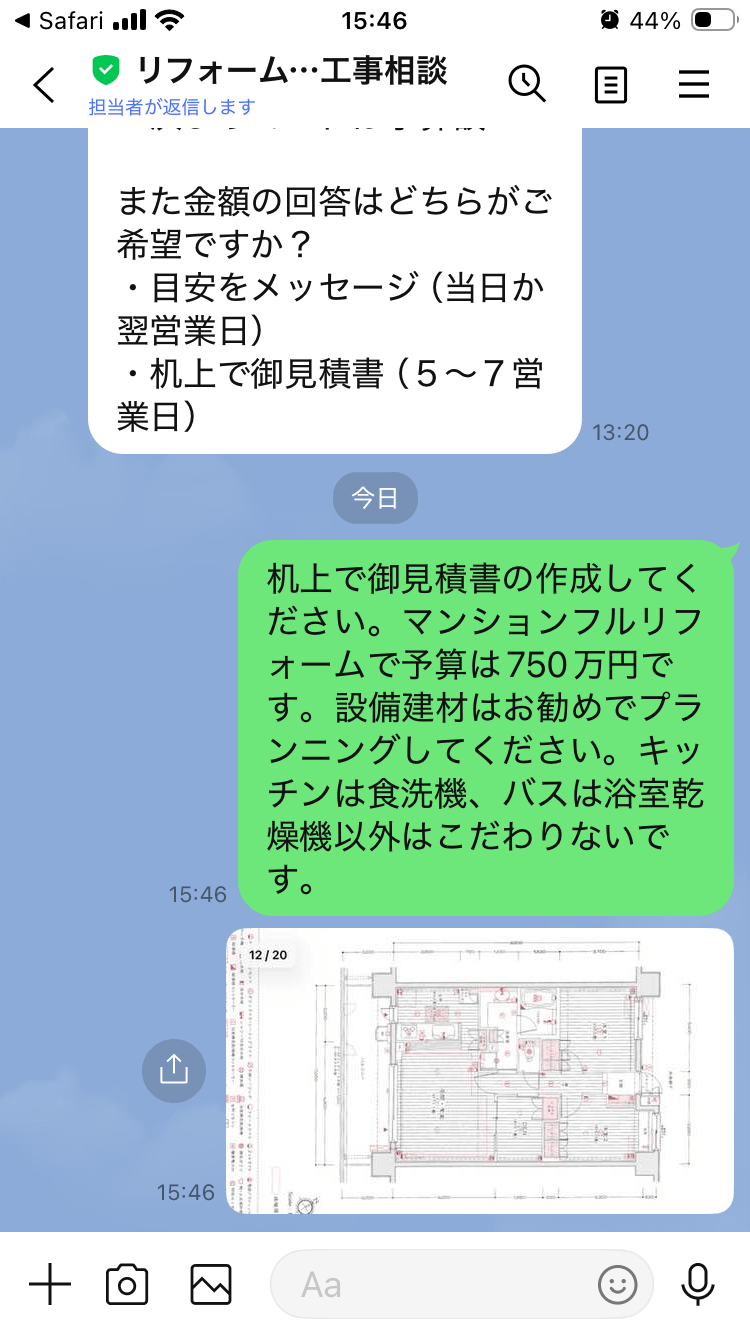Open the emoji sticker picker
Image resolution: width=750 pixels, height=1334 pixels.
pos(618,1284)
